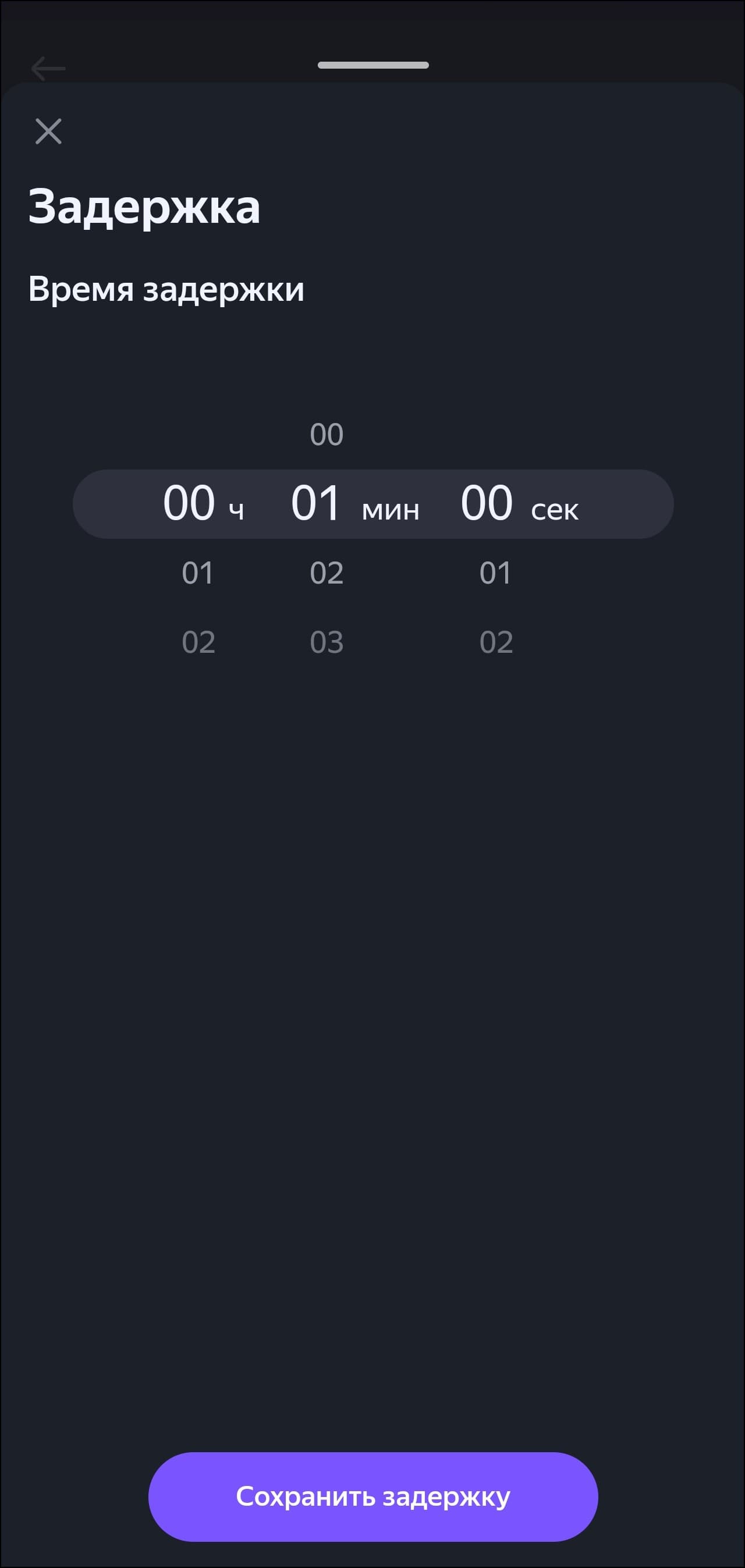Choose 00 in the minutes column
This screenshot has height=1568, width=745.
click(327, 435)
